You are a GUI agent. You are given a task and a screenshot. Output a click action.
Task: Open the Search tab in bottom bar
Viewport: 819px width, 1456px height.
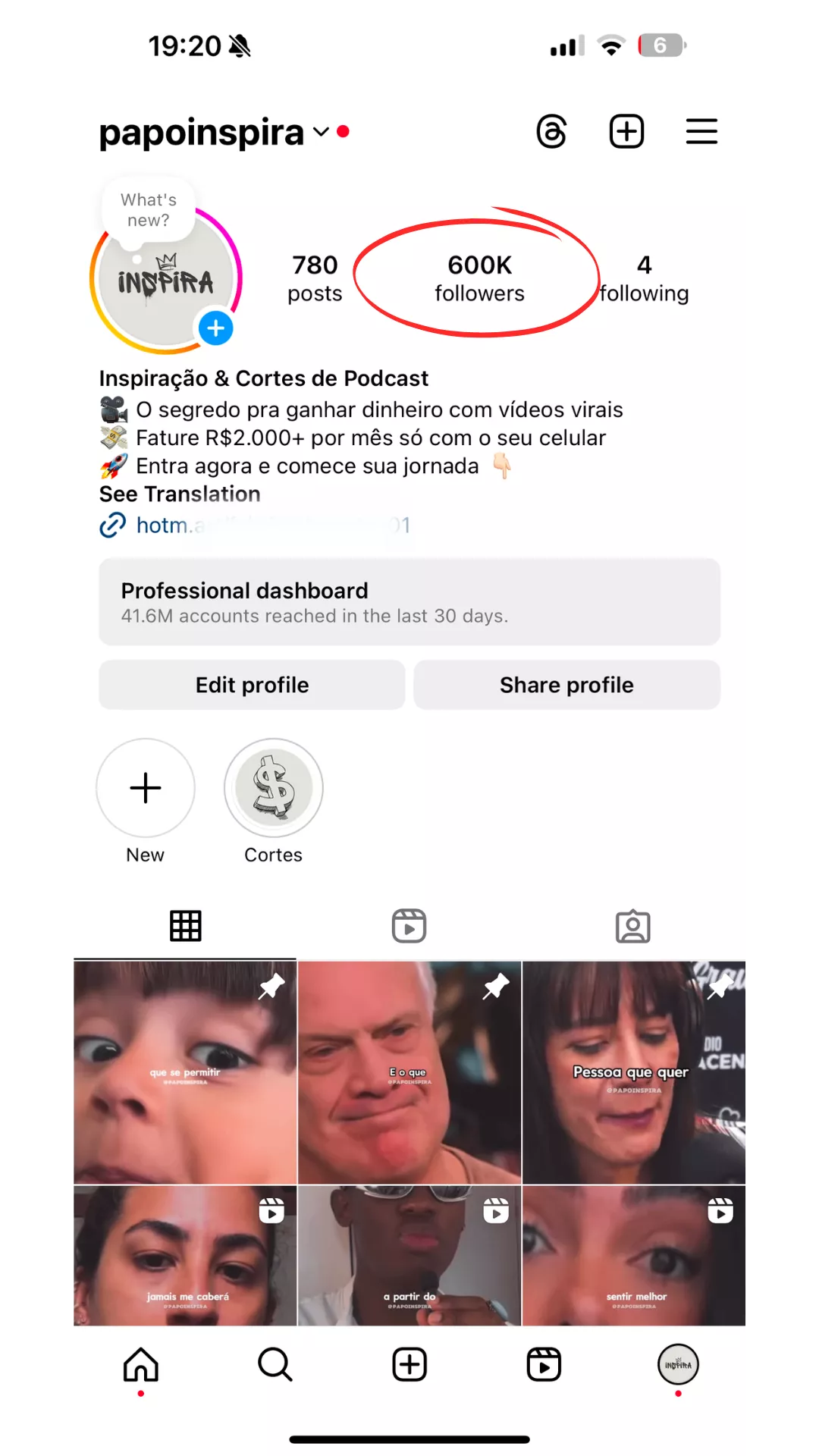[275, 1365]
